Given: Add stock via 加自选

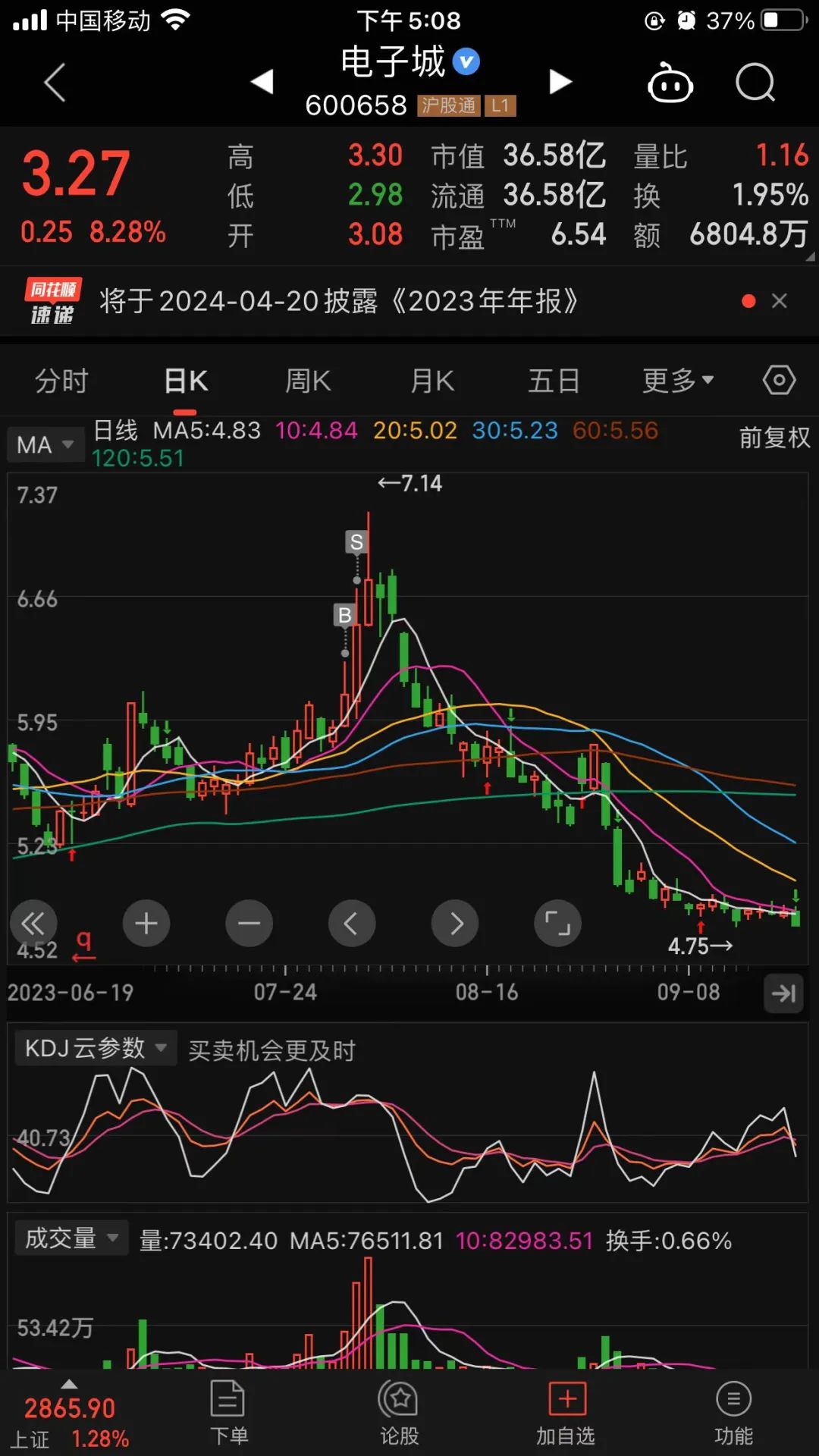Looking at the screenshot, I should [566, 1414].
